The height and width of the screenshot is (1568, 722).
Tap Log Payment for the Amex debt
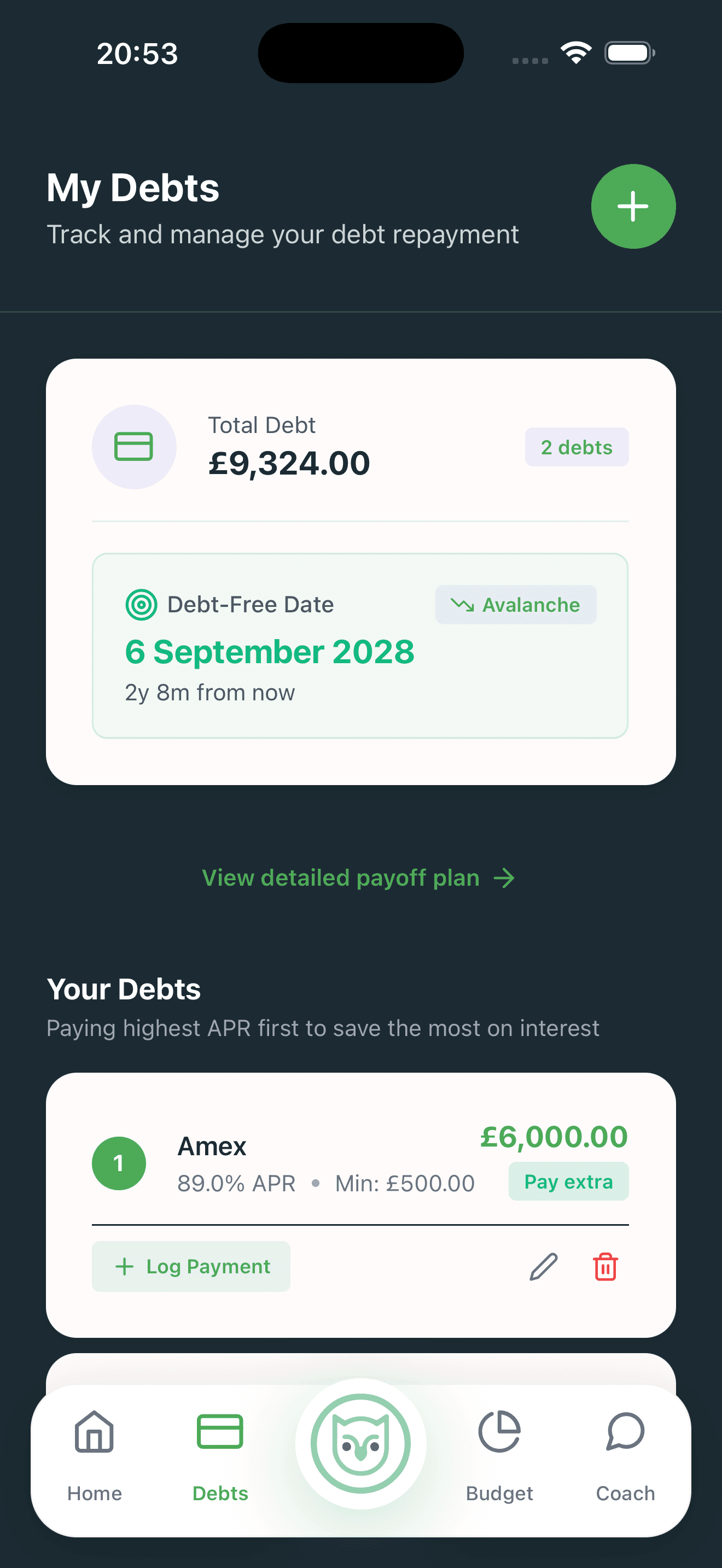click(190, 1267)
